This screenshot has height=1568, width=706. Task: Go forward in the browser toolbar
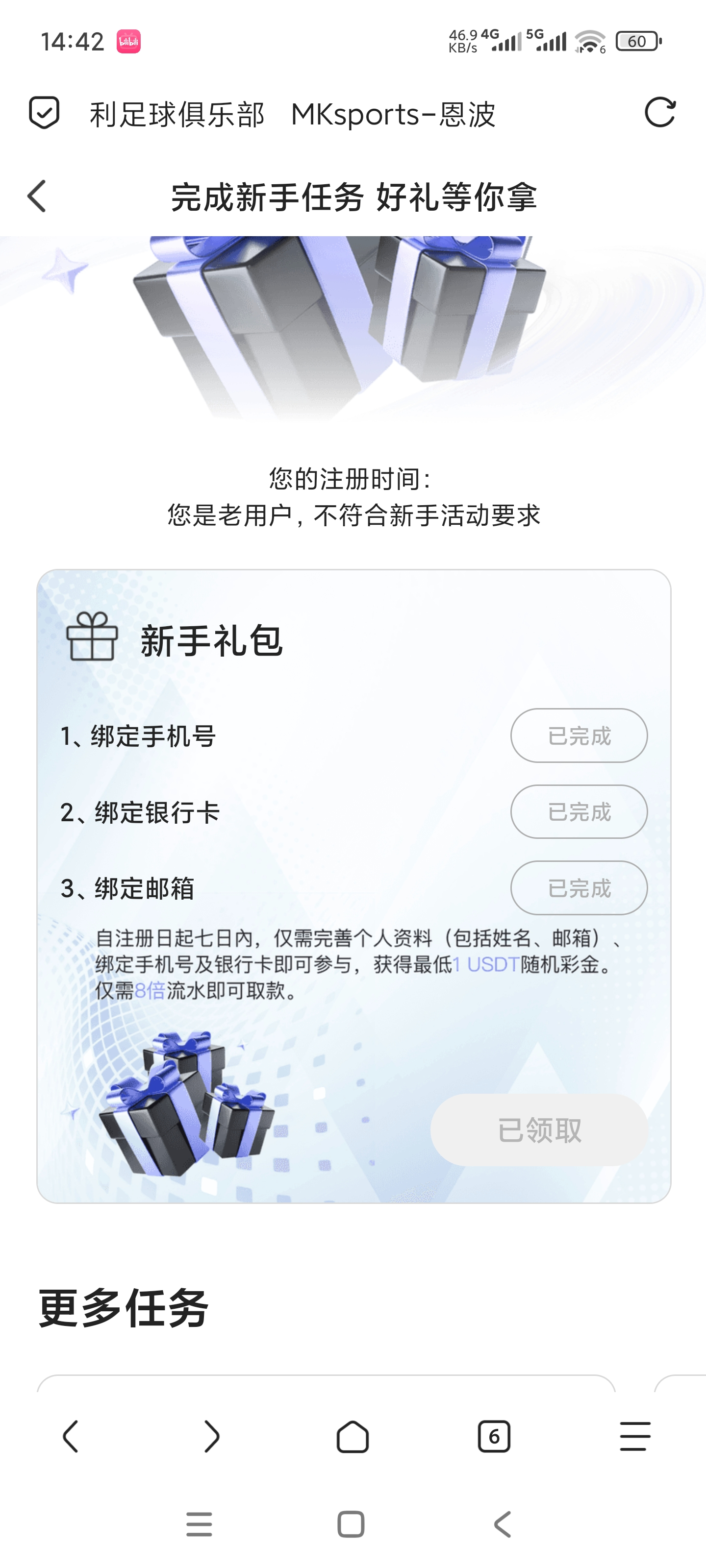pos(211,1437)
